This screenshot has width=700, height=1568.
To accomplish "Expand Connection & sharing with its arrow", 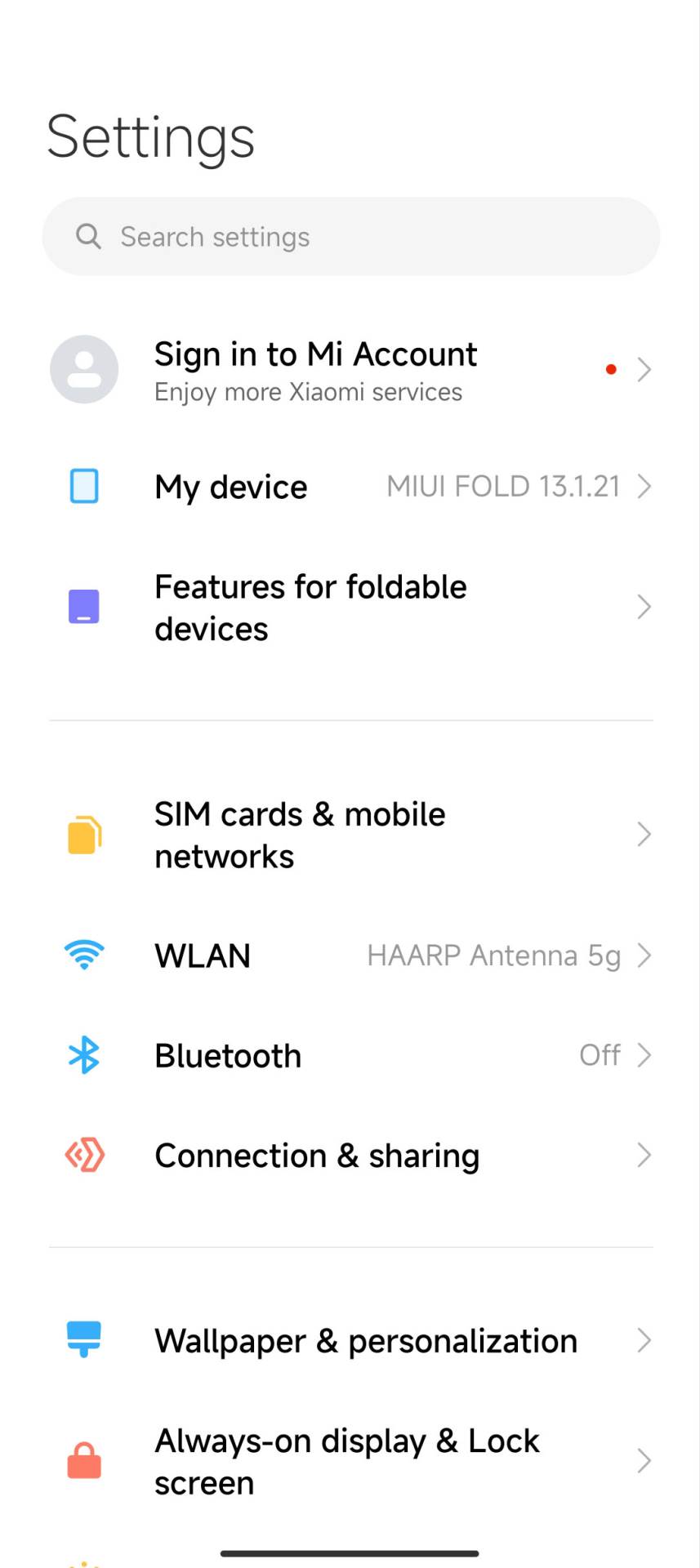I will point(644,1155).
